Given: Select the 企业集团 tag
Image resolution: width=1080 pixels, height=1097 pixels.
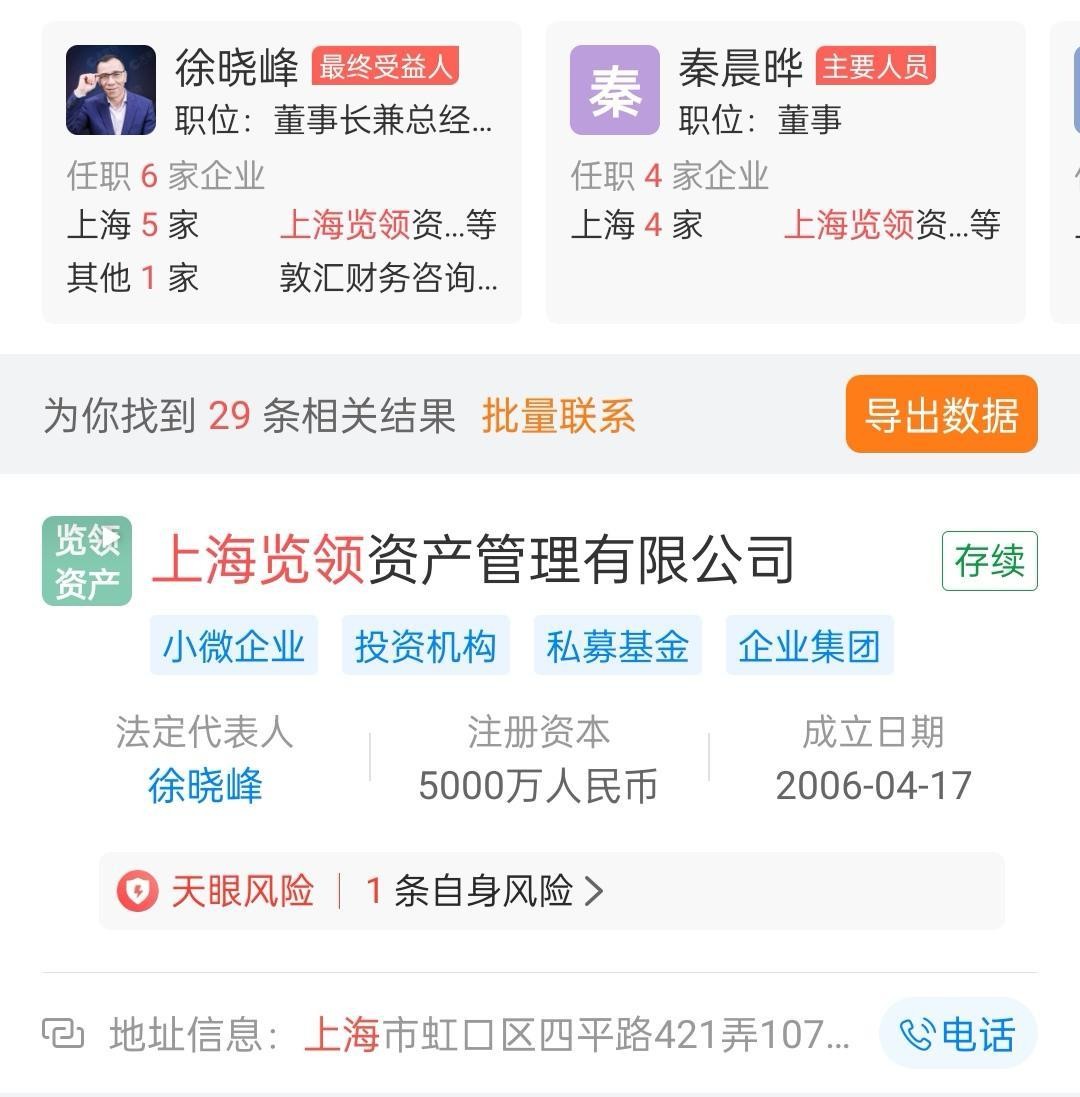Looking at the screenshot, I should (x=809, y=646).
